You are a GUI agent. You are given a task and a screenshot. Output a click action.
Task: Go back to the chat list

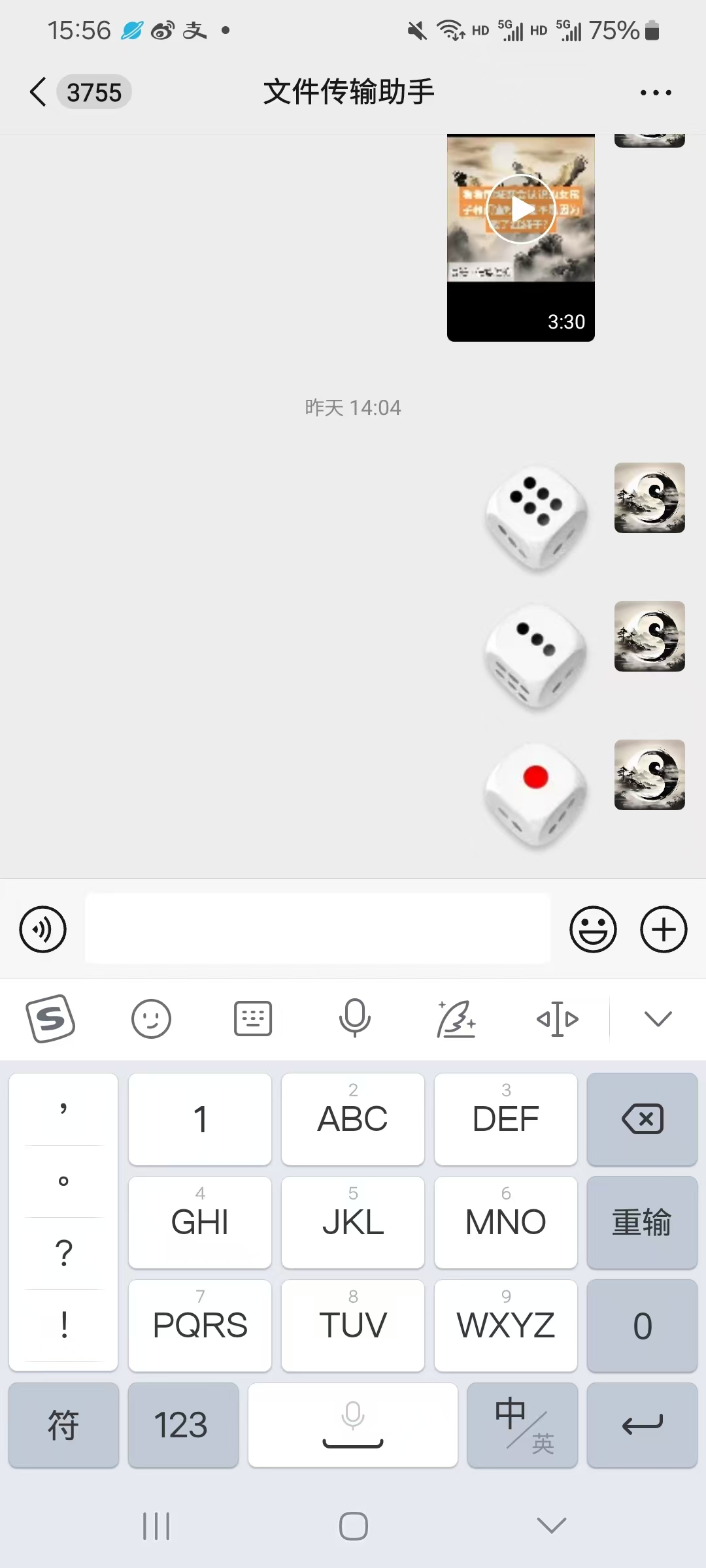click(x=38, y=91)
